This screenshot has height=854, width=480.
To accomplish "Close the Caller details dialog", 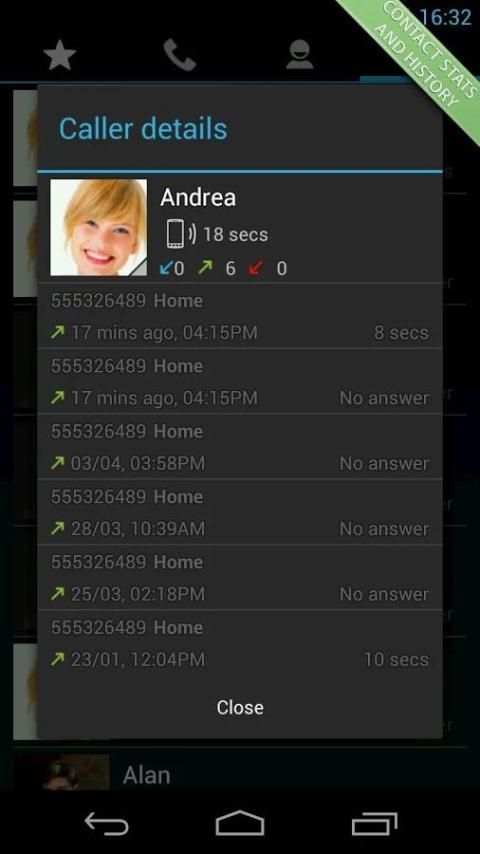I will tap(240, 707).
